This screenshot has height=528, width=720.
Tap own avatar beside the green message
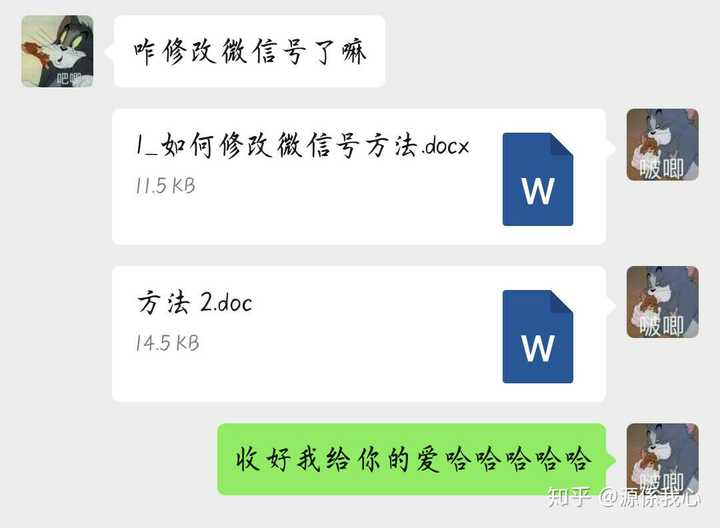[662, 459]
